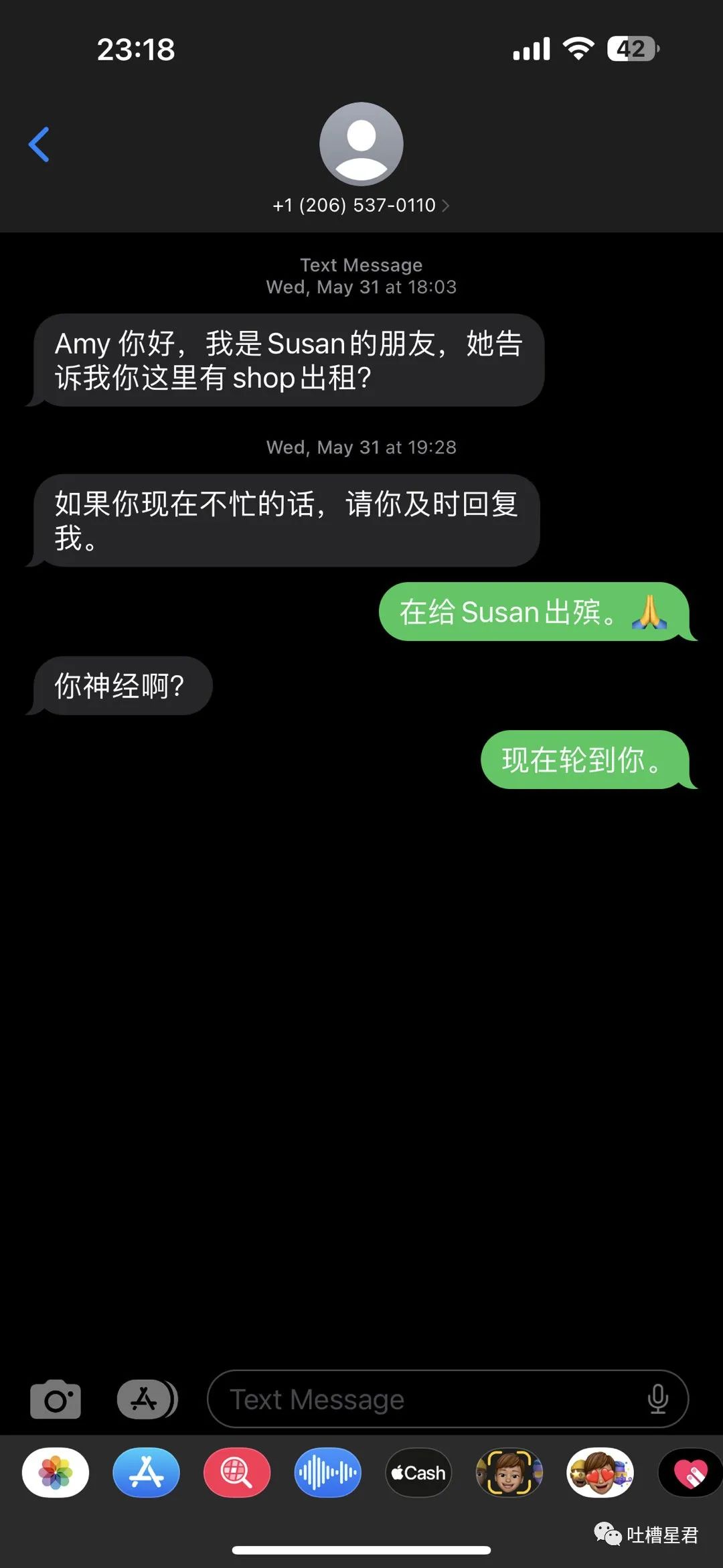Start dictation with the microphone icon
Image resolution: width=723 pixels, height=1568 pixels.
tap(658, 1399)
